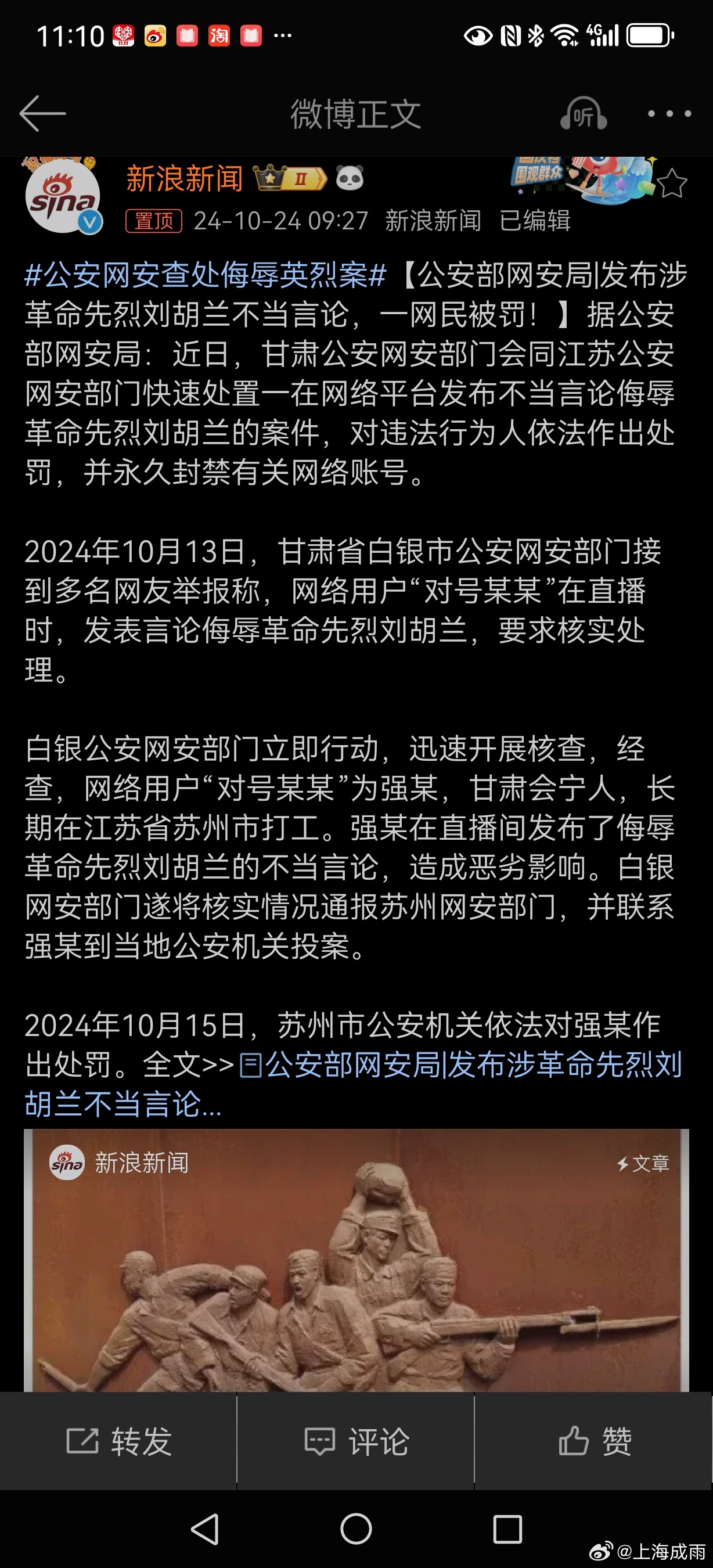Open comments via 评论 button

click(356, 1441)
